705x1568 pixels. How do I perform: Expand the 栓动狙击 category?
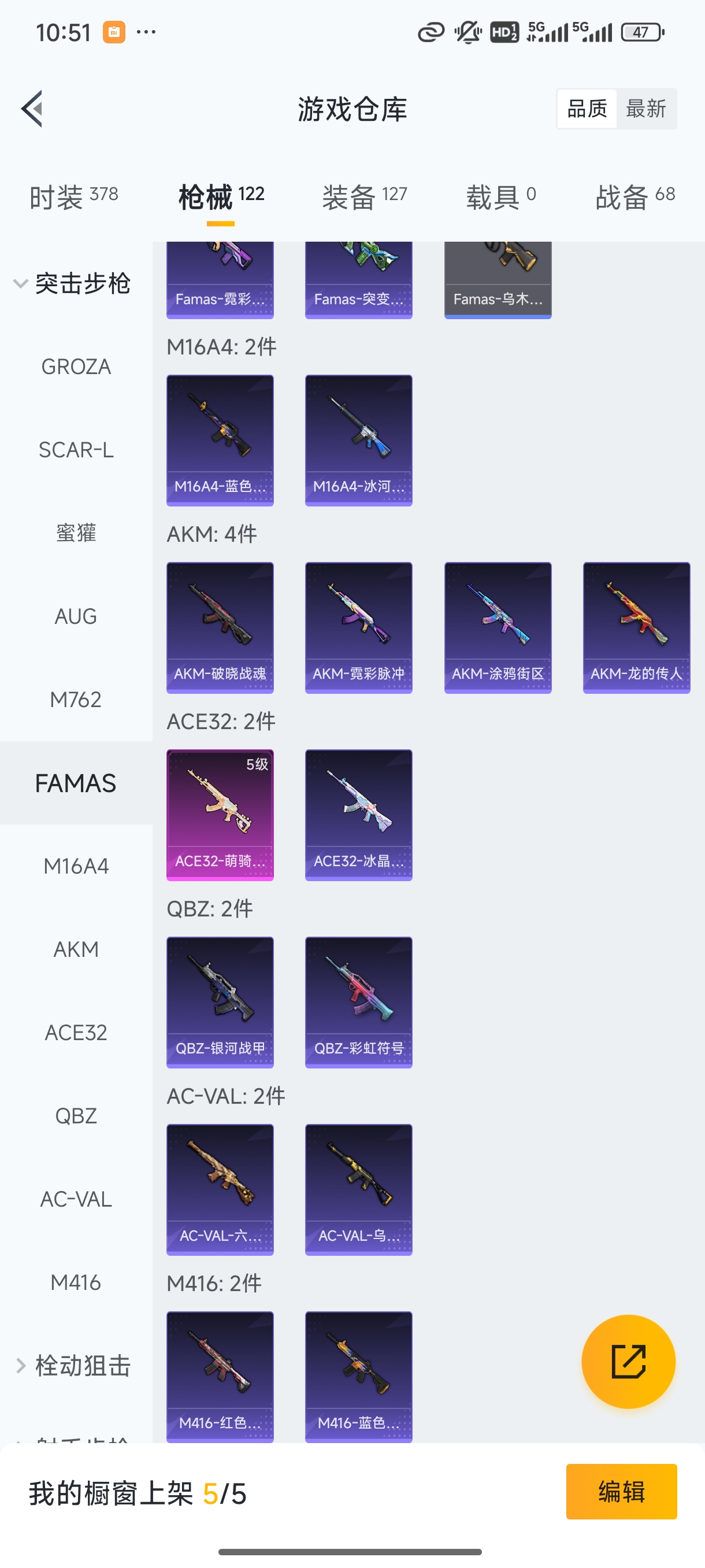[x=72, y=1365]
